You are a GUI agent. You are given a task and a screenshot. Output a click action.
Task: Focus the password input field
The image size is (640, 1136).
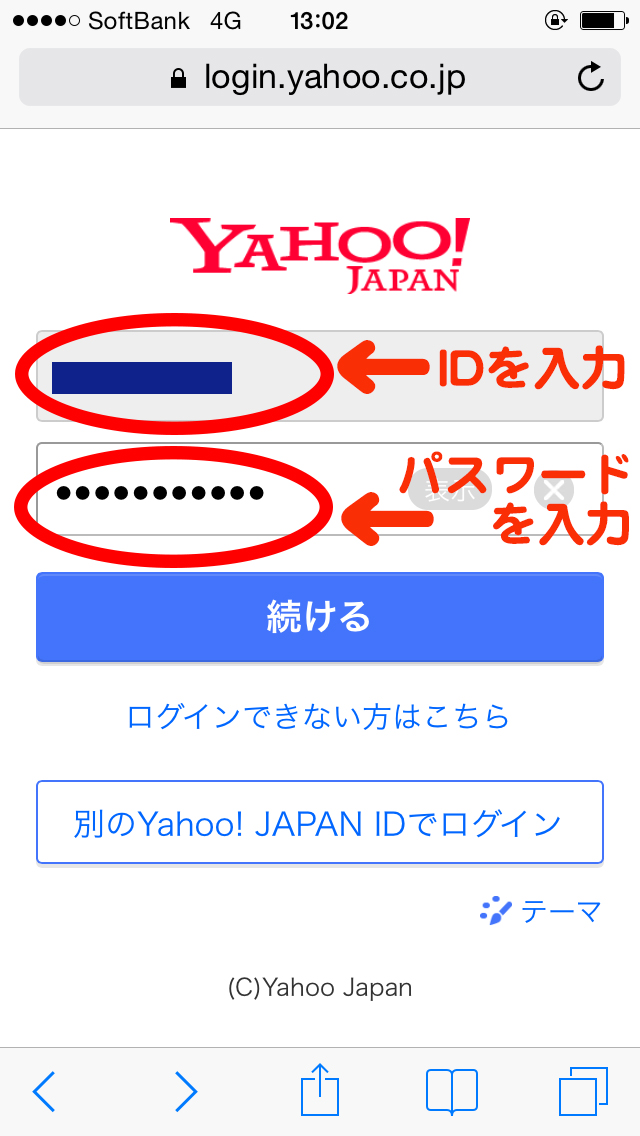click(320, 489)
